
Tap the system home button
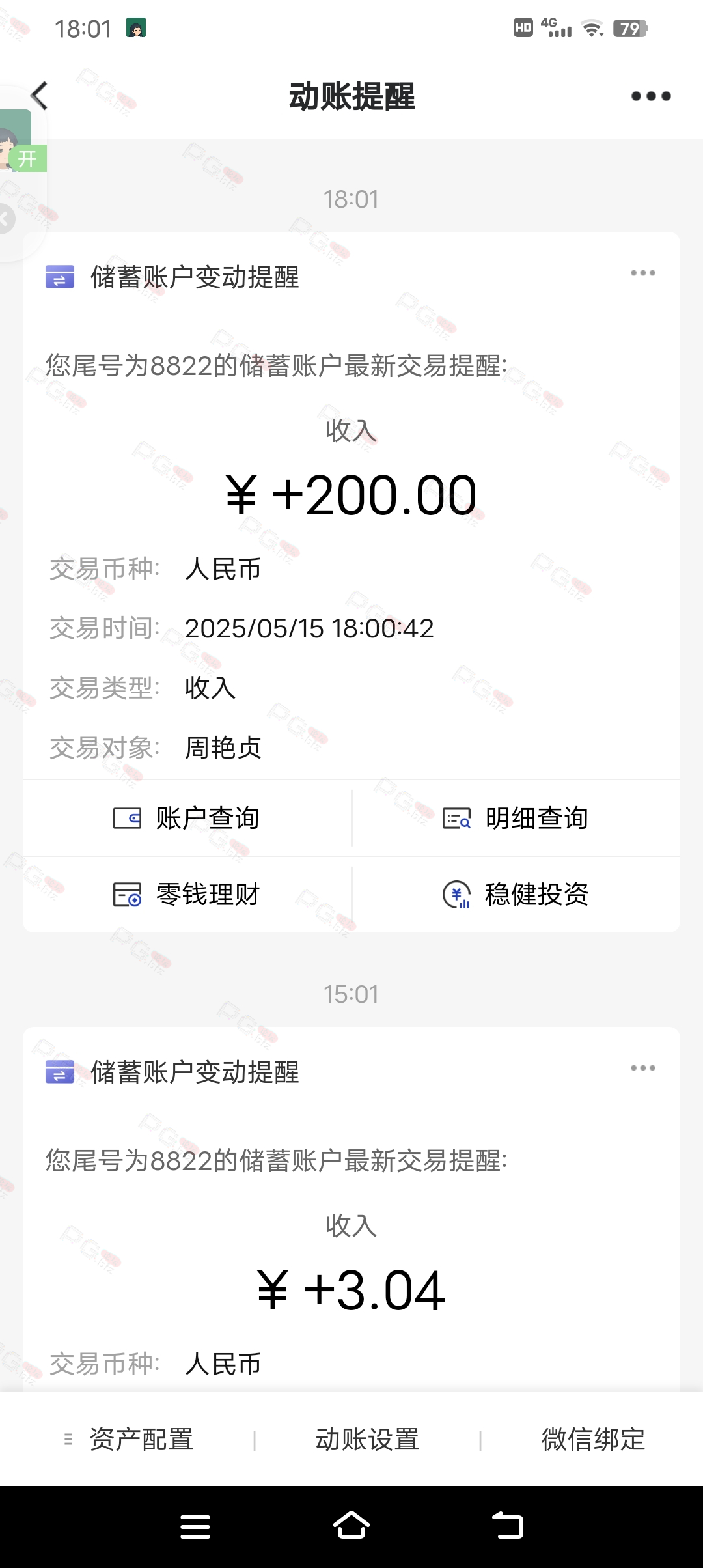click(351, 1526)
